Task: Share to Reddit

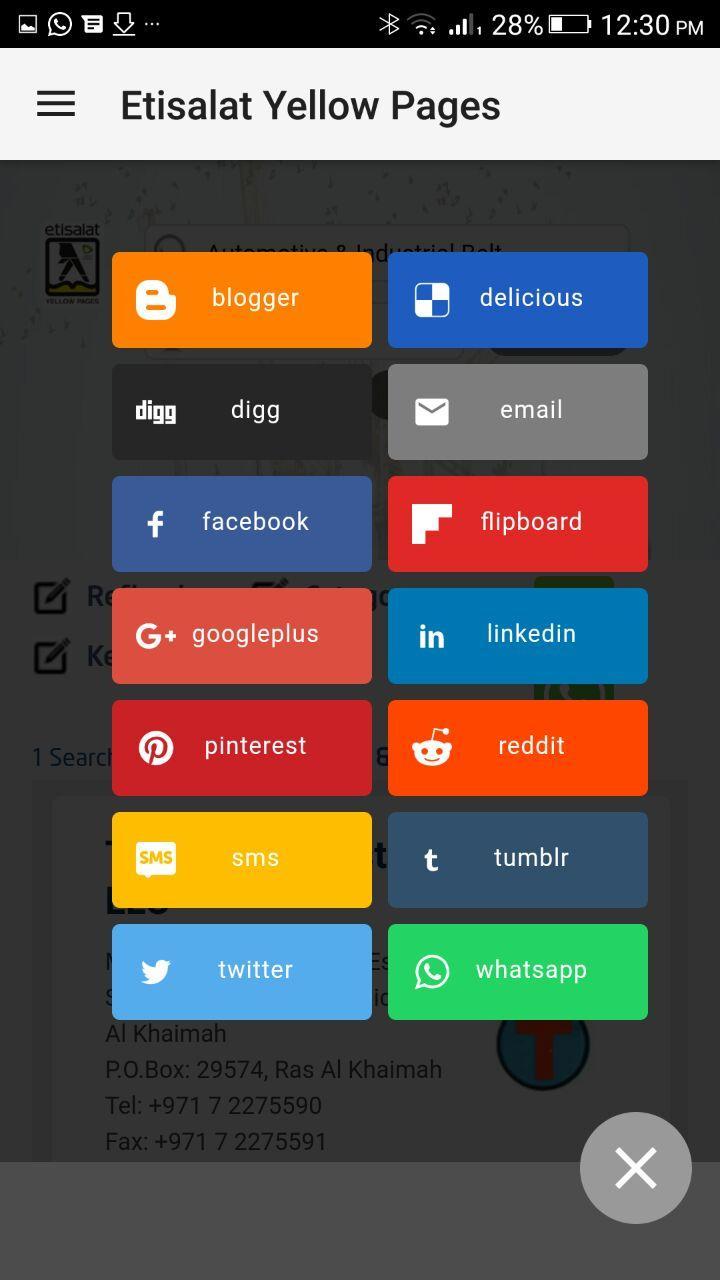Action: click(x=432, y=746)
